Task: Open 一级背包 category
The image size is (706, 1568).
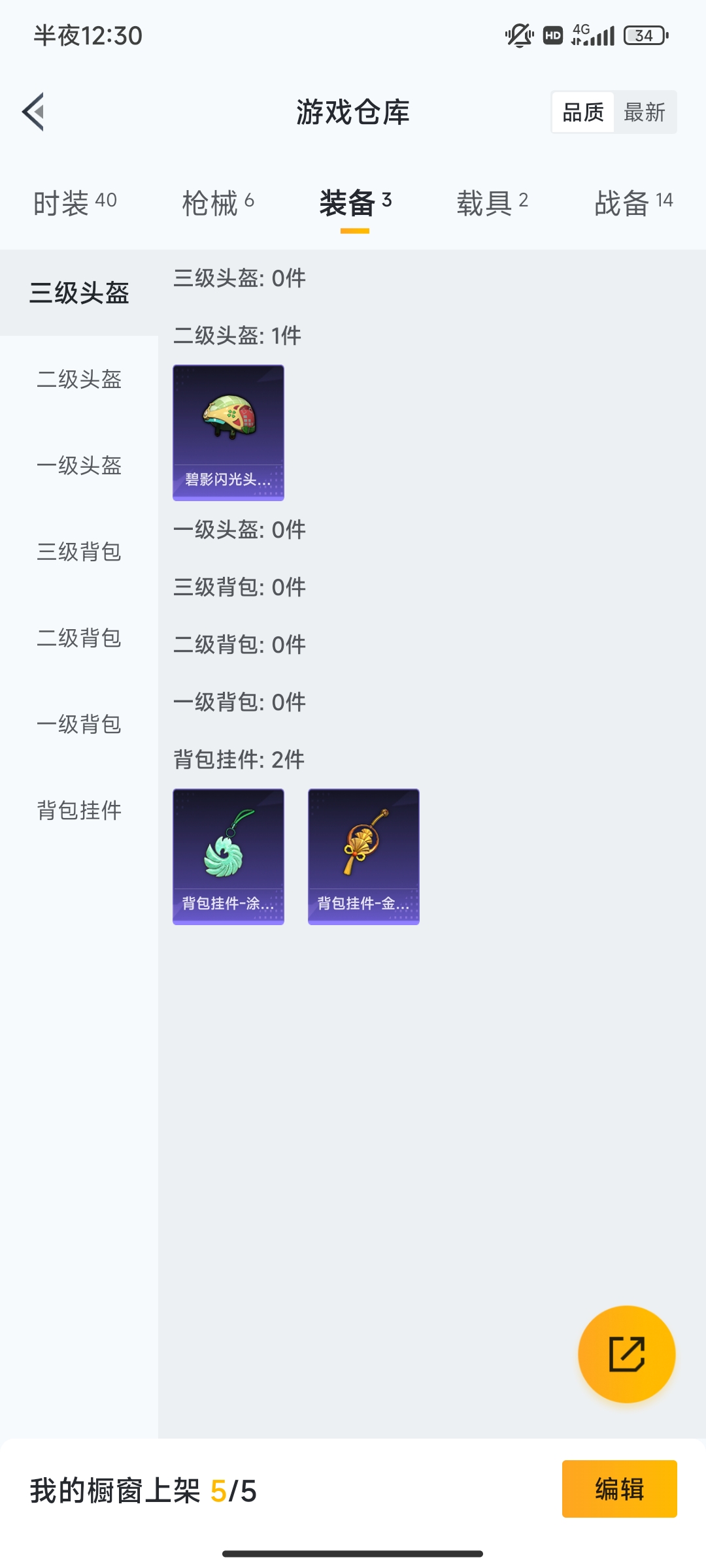Action: click(79, 724)
